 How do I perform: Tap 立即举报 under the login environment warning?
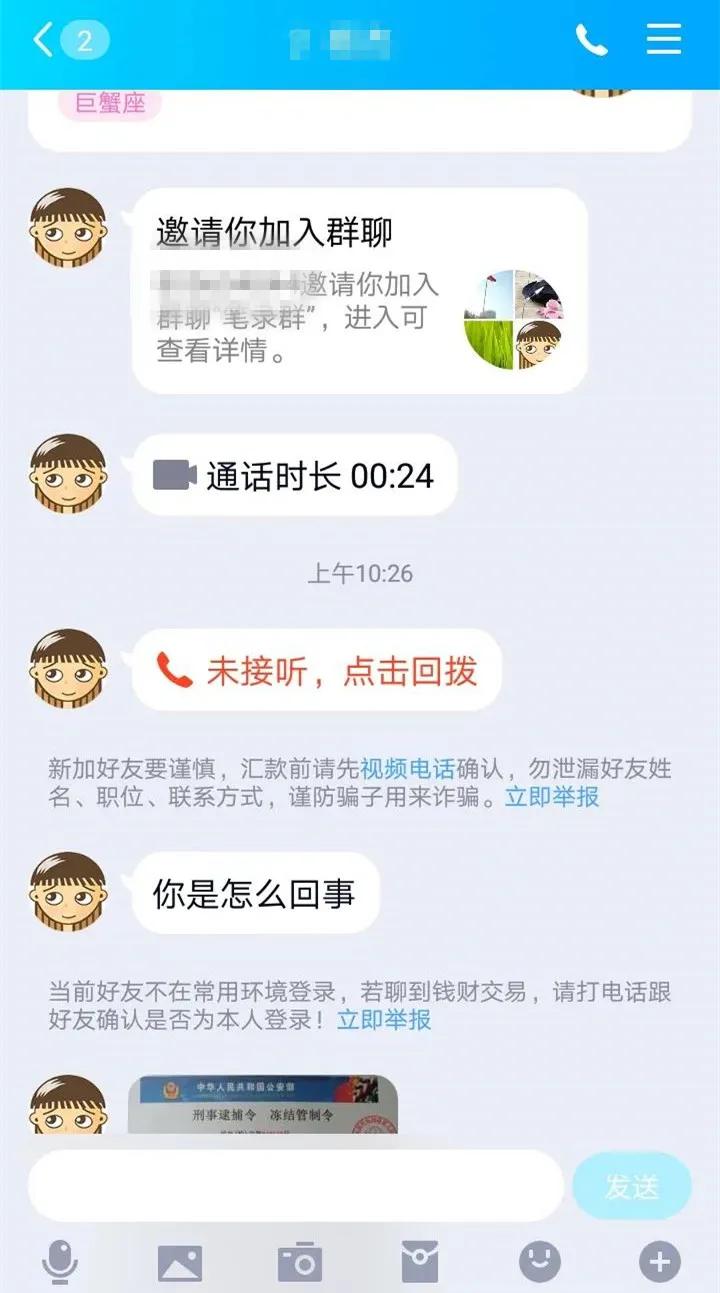384,1020
